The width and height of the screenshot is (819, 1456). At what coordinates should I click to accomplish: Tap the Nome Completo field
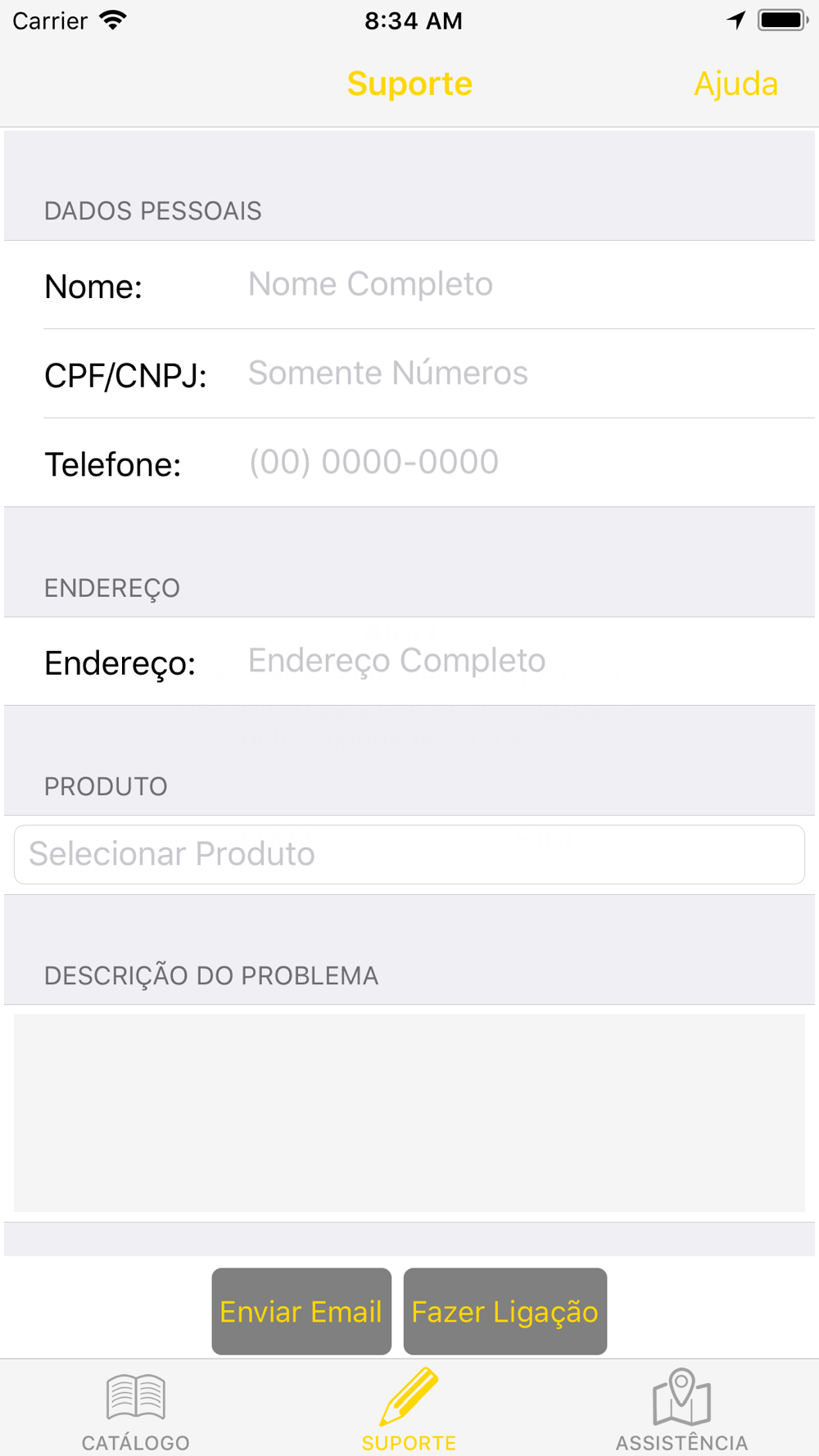[x=524, y=284]
